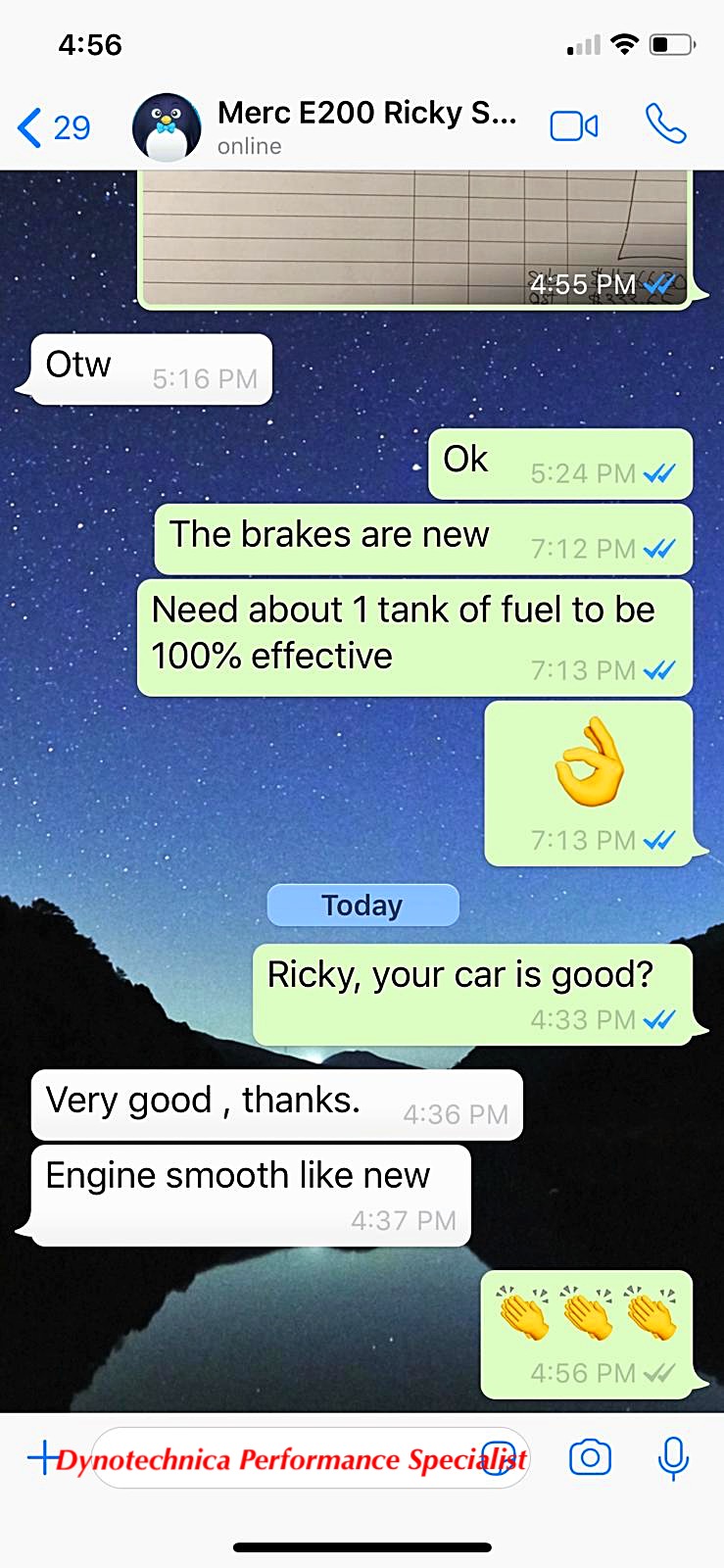Open the sticker icon inside the message field
This screenshot has height=1568, width=724.
point(498,1458)
